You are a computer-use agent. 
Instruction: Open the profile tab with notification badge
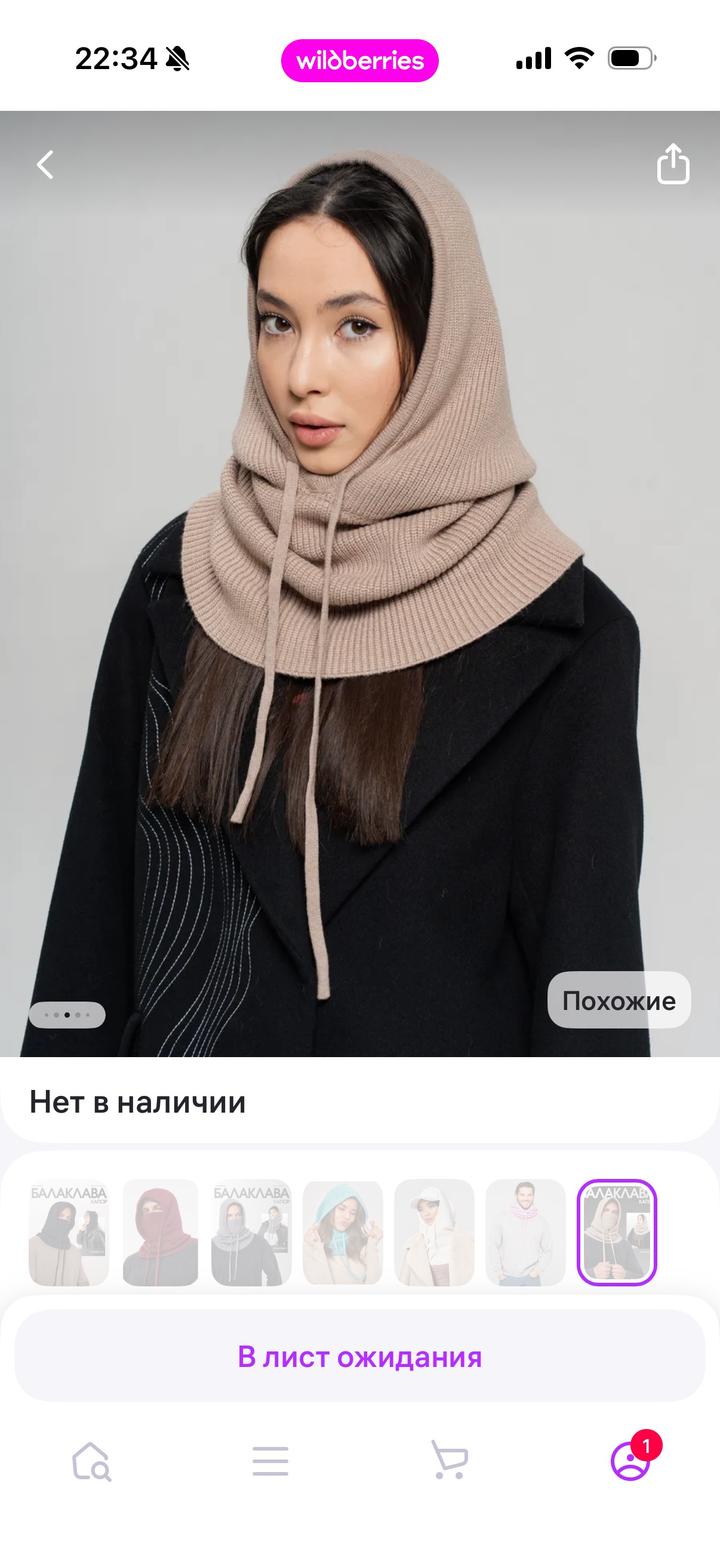pyautogui.click(x=630, y=1461)
